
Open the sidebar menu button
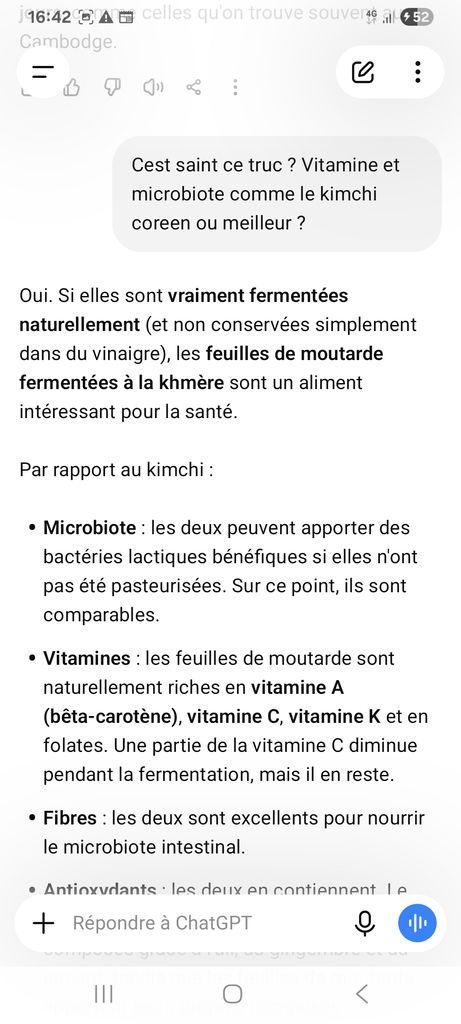(x=42, y=72)
